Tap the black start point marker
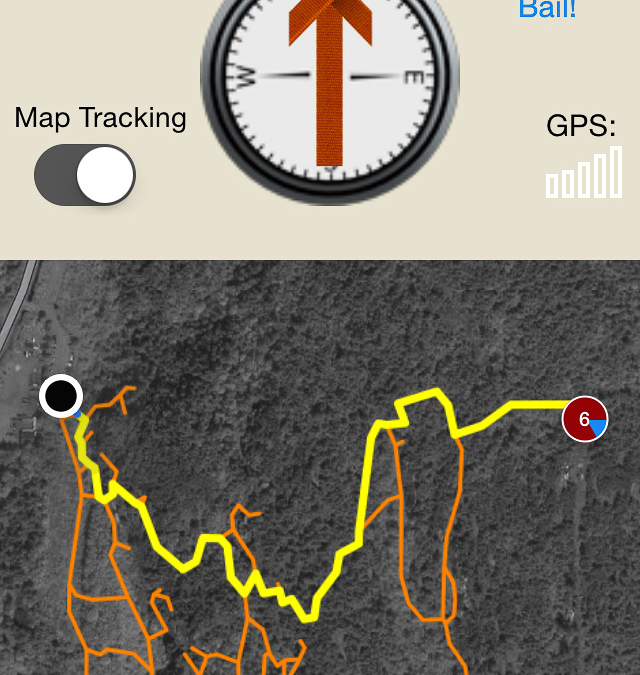The image size is (640, 675). [61, 396]
